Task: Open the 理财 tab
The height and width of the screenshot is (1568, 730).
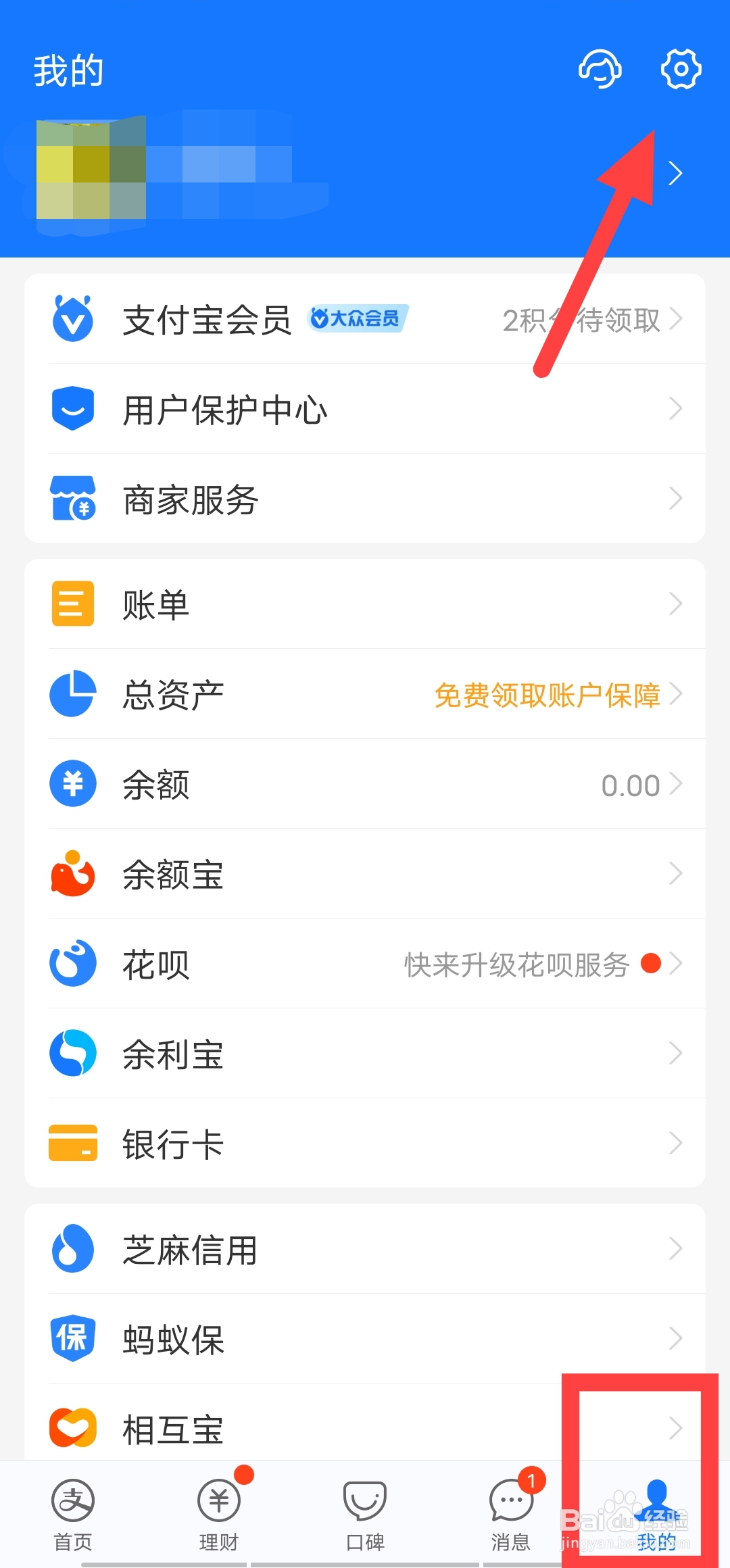Action: [218, 1514]
